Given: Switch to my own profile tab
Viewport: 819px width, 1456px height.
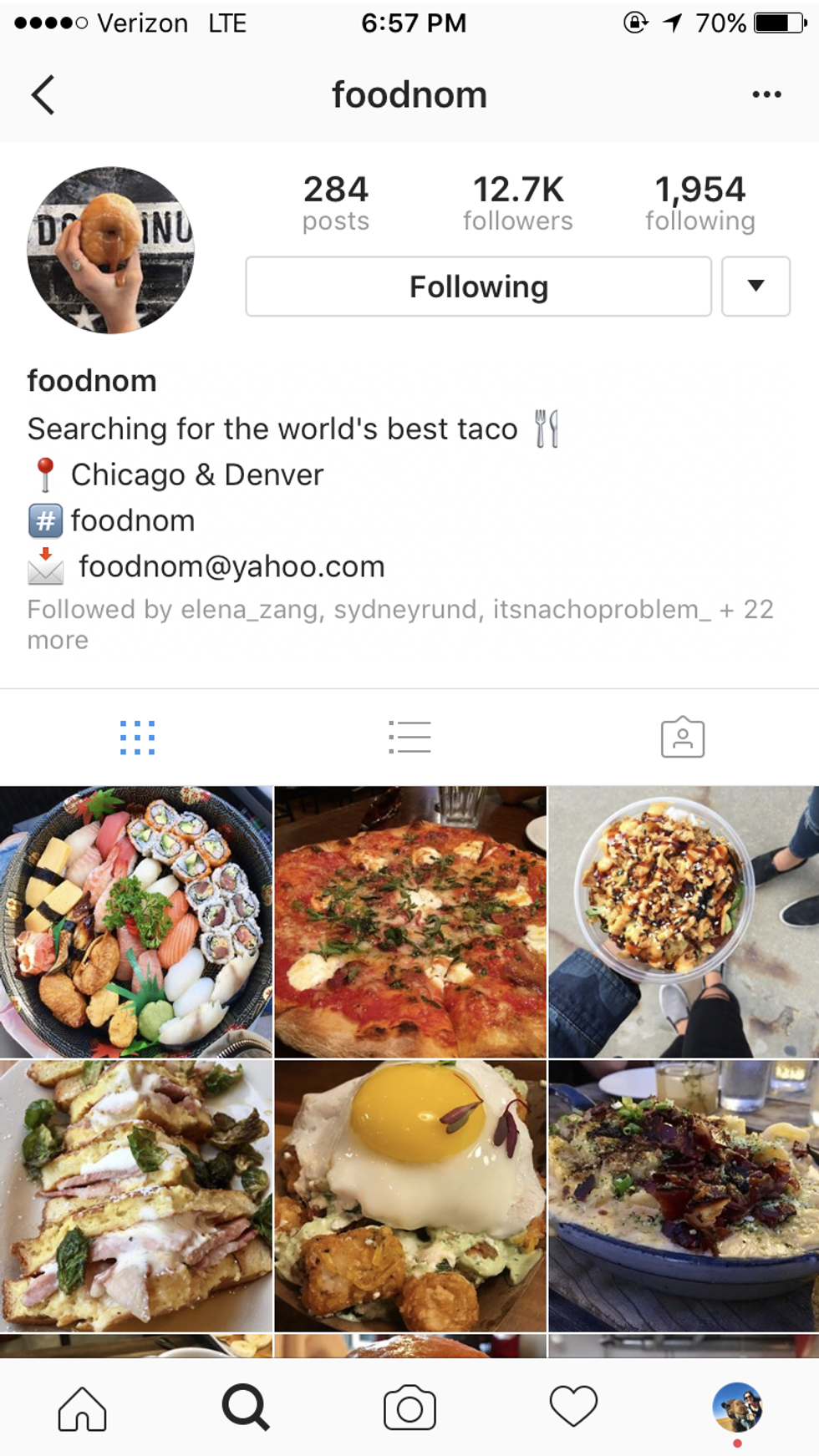Looking at the screenshot, I should coord(736,1408).
